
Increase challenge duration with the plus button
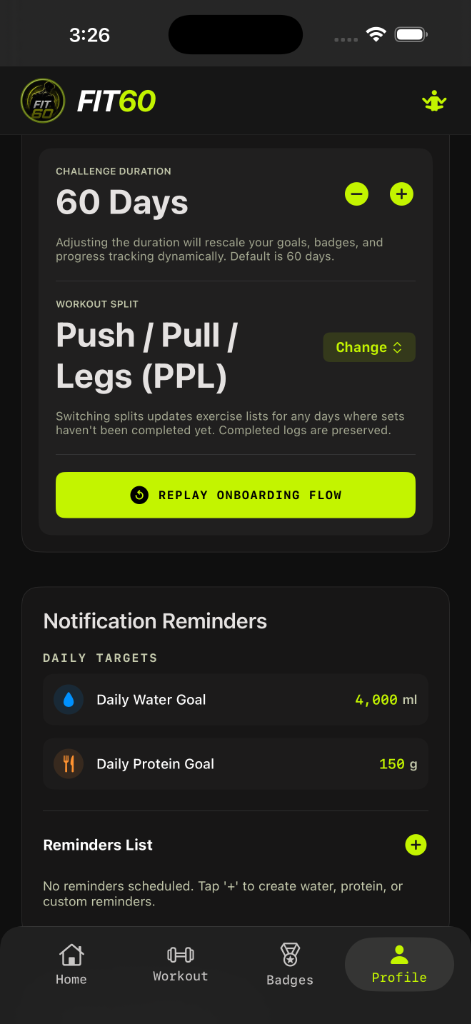coord(402,194)
